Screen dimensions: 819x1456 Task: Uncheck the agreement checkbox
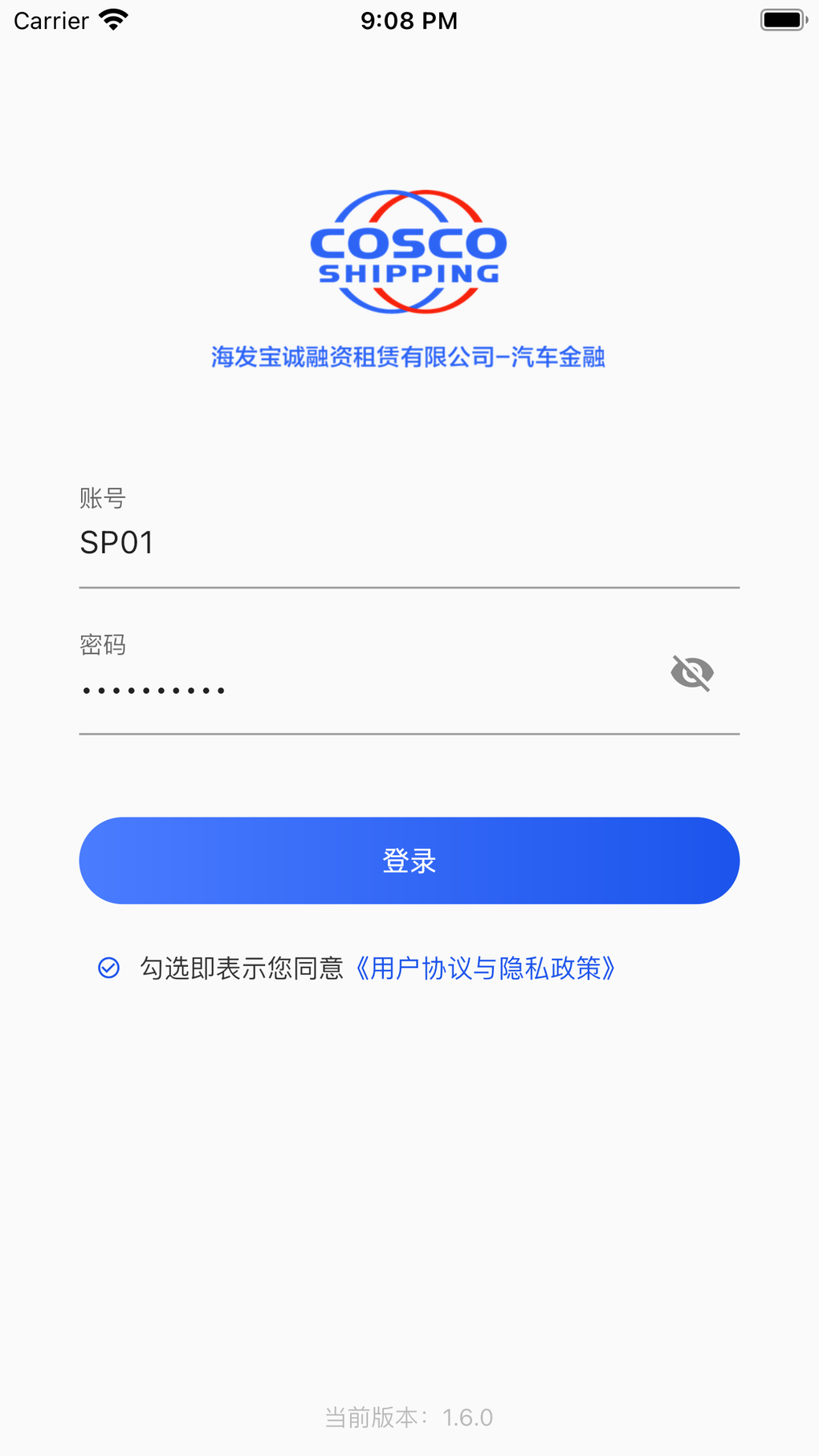(109, 968)
